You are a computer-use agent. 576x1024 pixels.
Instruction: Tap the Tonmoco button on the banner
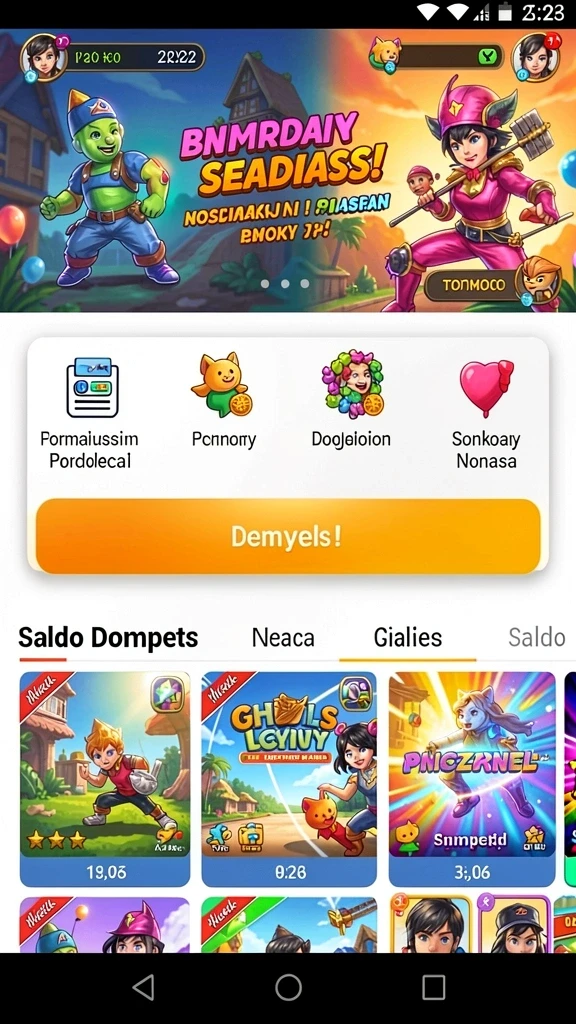tap(473, 285)
